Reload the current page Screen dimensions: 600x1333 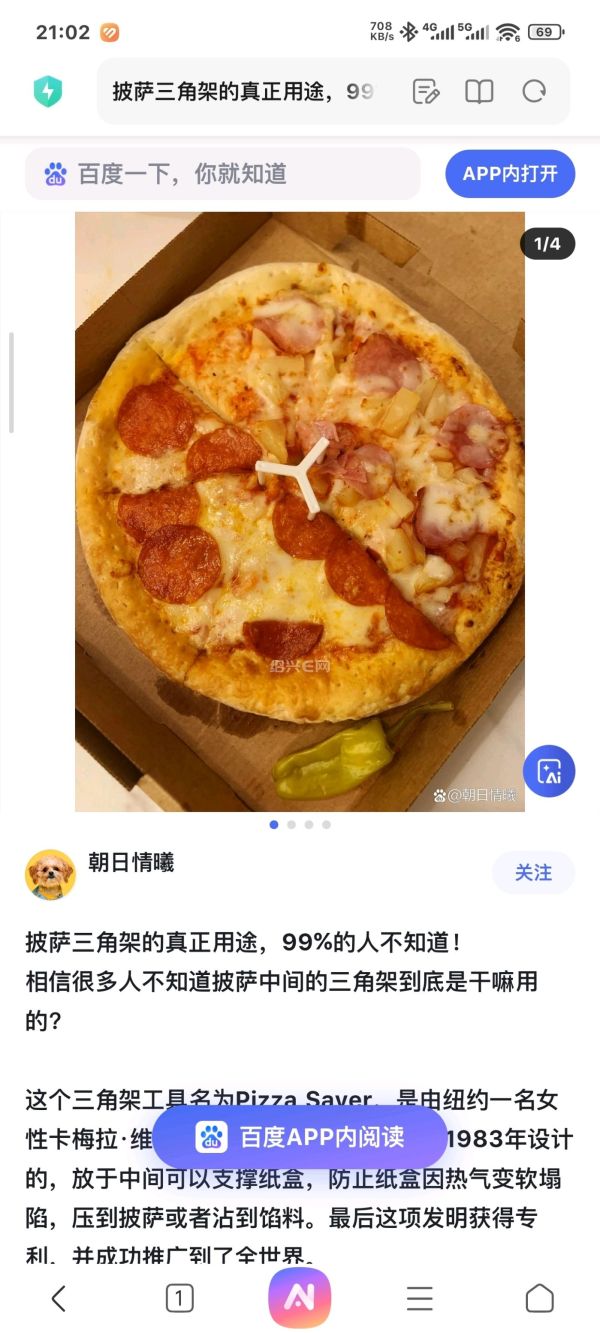[534, 92]
